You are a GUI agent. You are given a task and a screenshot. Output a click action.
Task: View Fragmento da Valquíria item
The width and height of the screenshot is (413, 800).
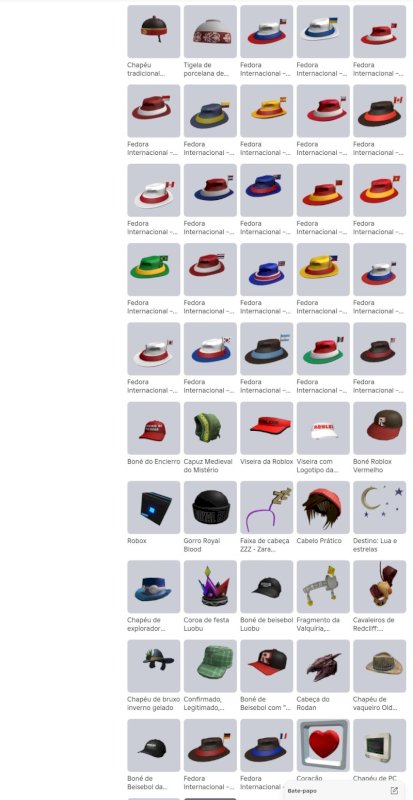tap(323, 587)
